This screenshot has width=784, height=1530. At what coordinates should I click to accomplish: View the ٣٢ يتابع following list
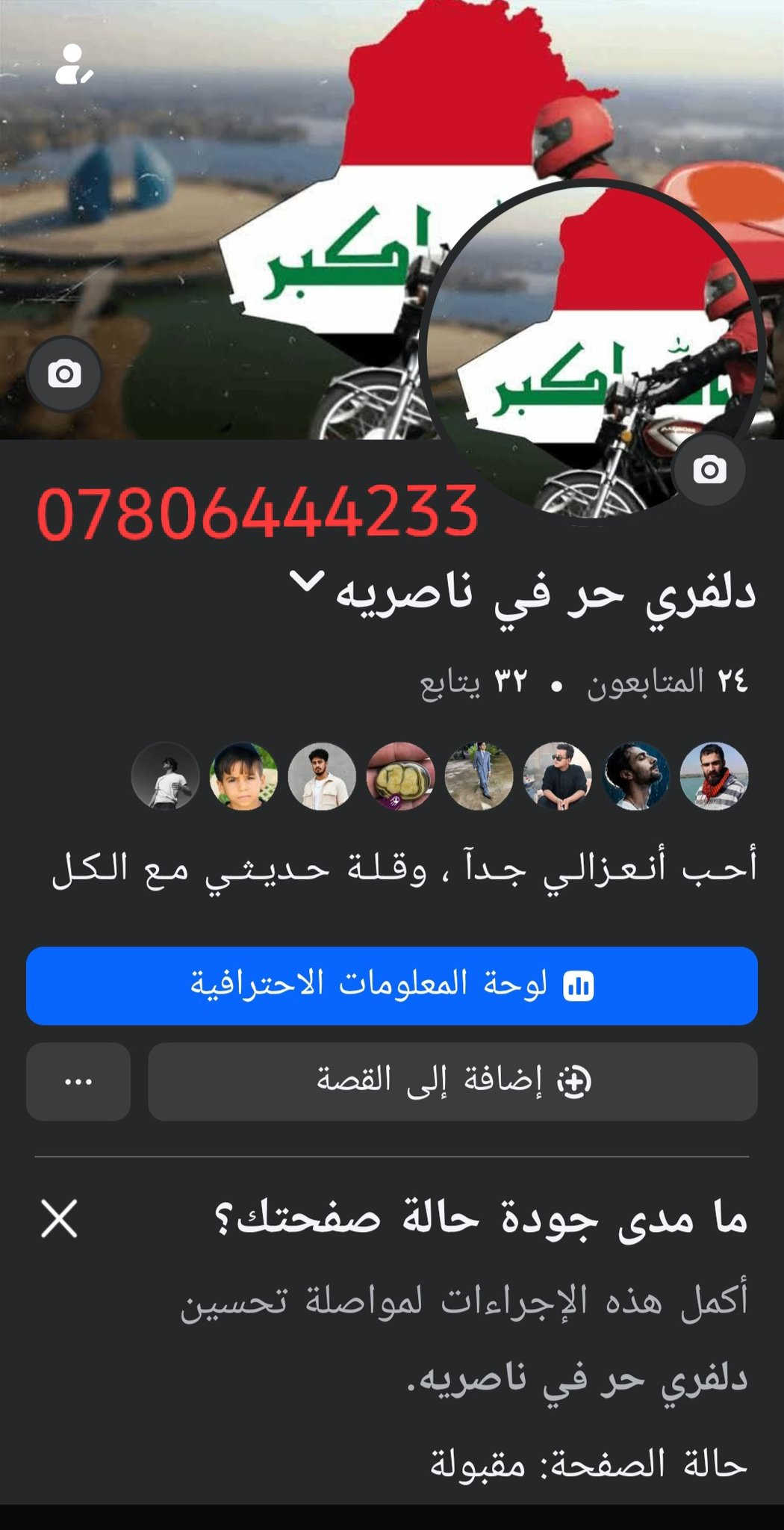tap(473, 681)
